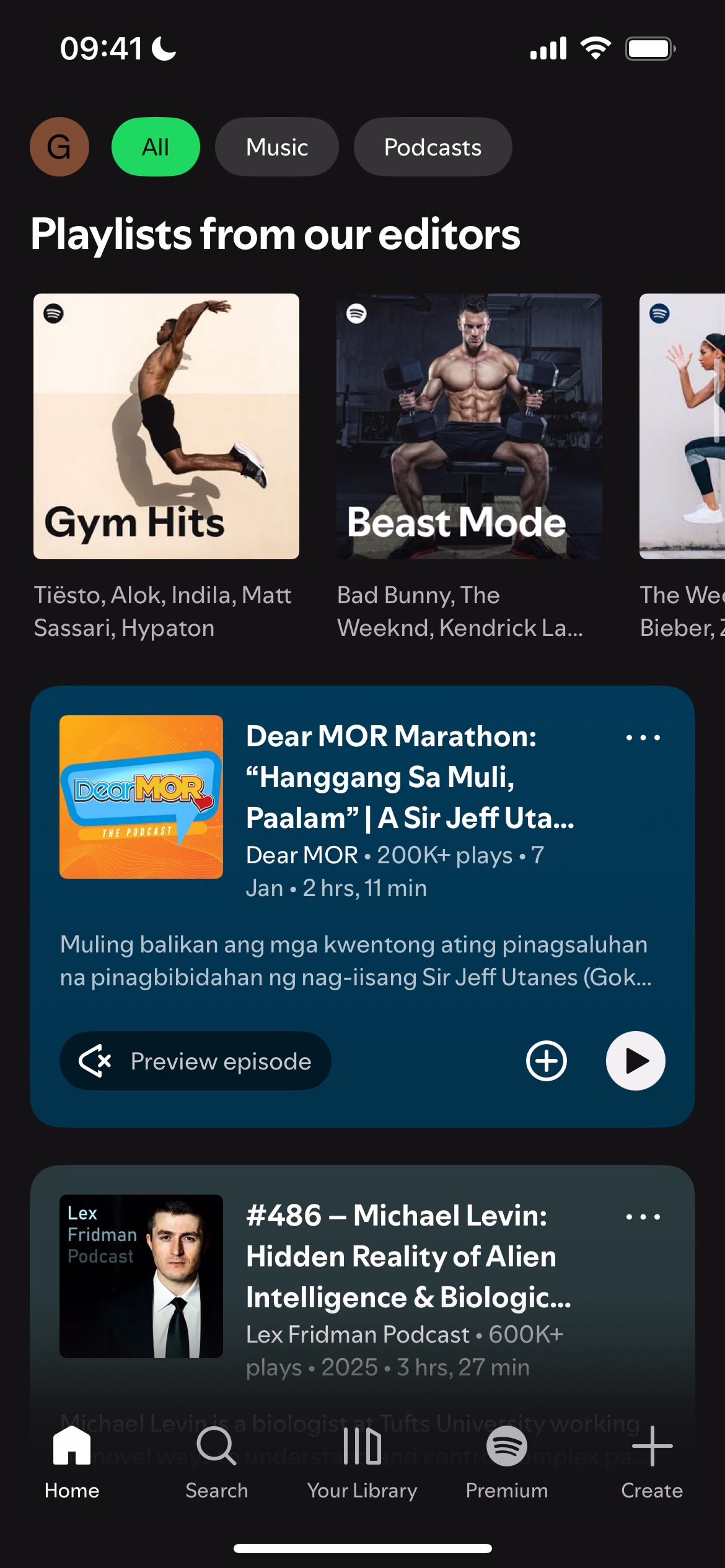Open more options for Lex Fridman episode
The image size is (725, 1568).
tap(643, 1217)
